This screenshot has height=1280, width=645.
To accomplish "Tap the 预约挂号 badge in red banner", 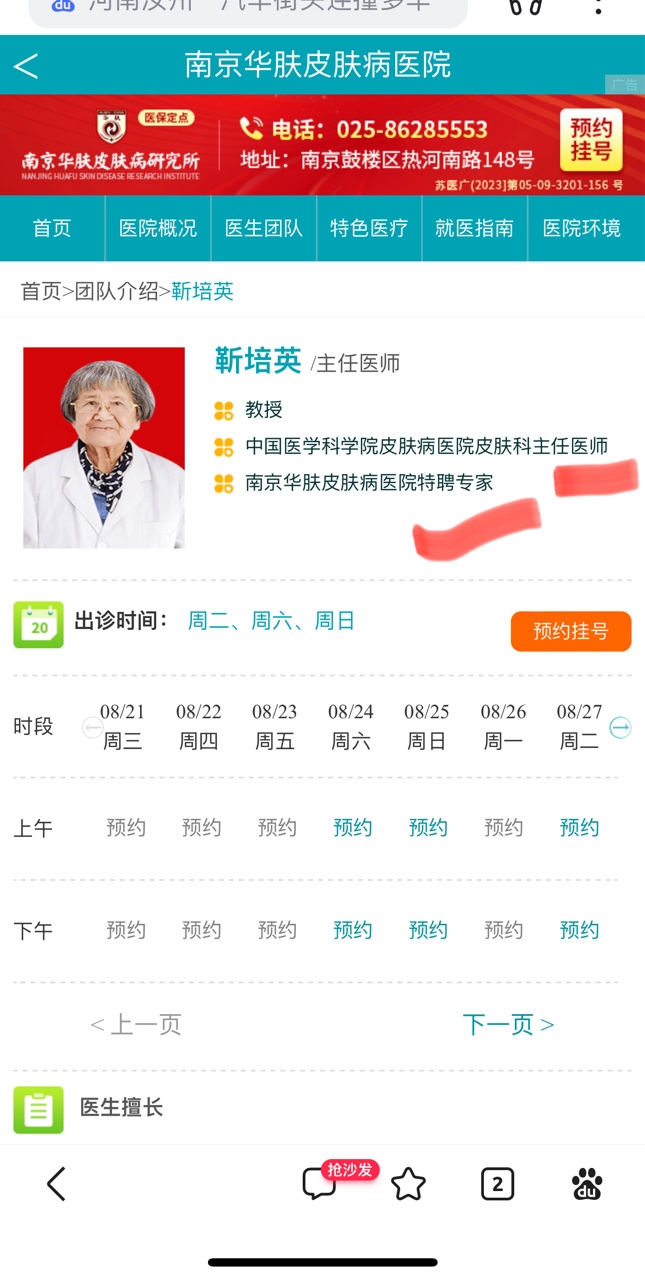I will pos(590,140).
